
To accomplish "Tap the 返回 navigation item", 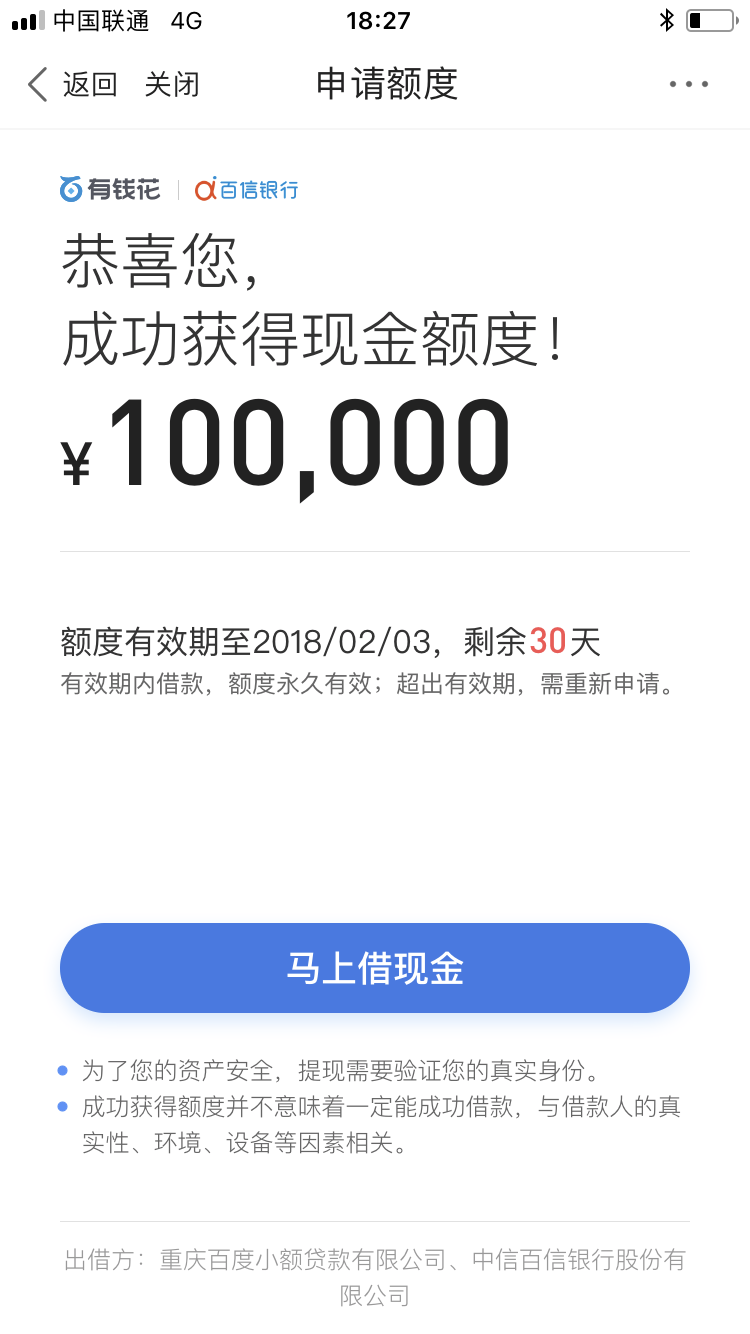I will [91, 85].
